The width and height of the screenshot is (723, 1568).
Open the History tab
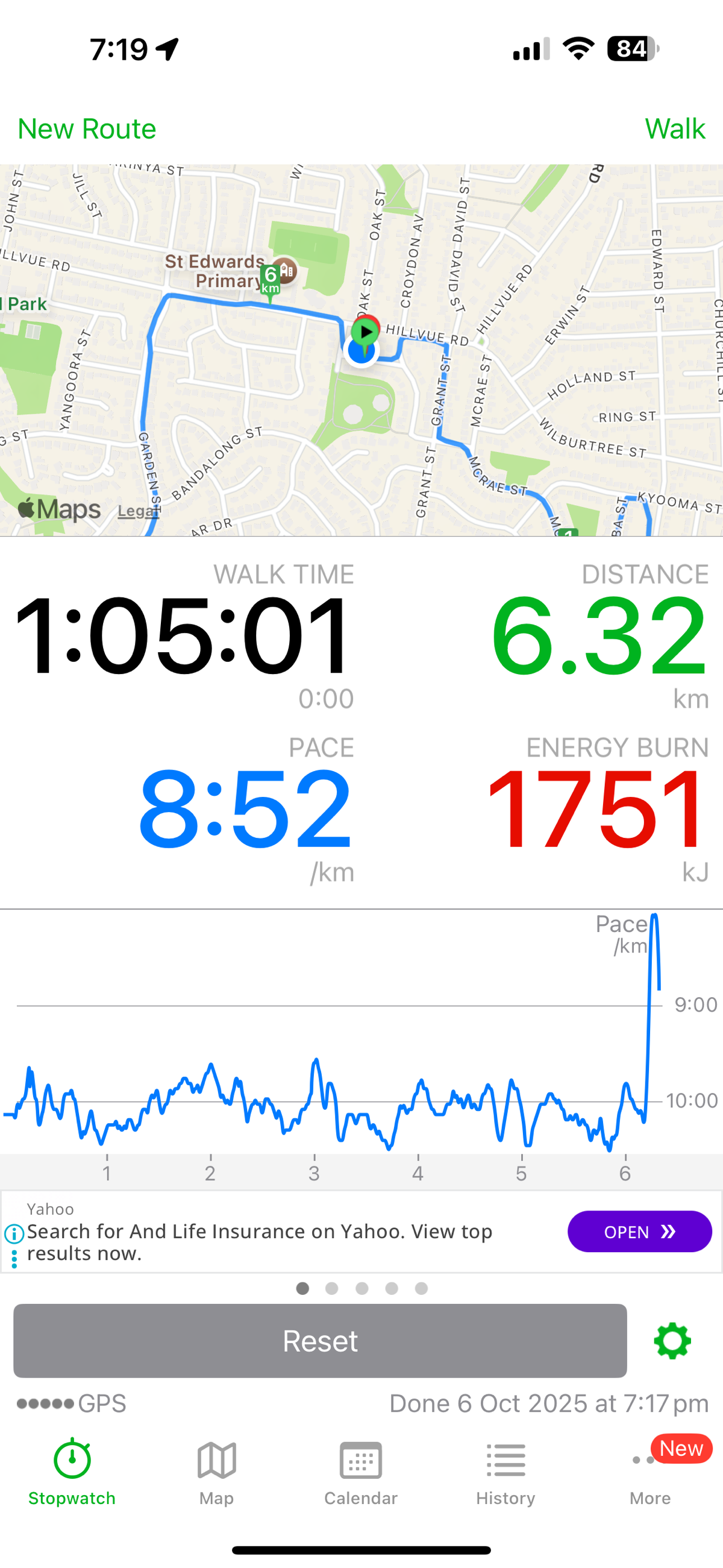(505, 1473)
